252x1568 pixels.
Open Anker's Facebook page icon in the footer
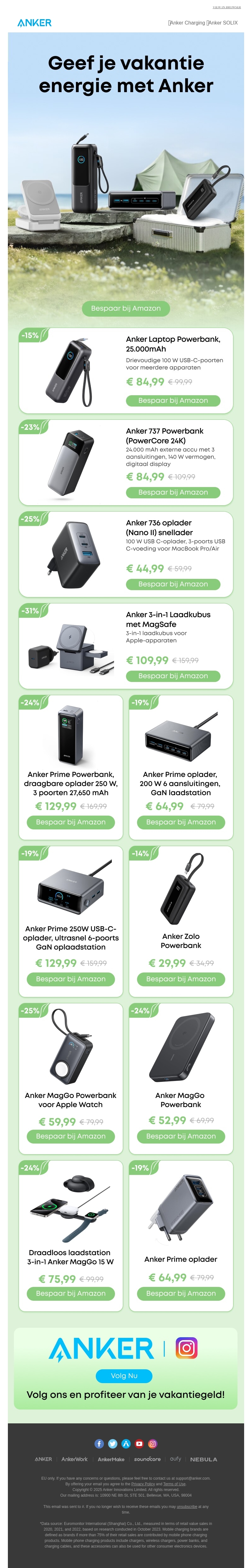pyautogui.click(x=100, y=1443)
